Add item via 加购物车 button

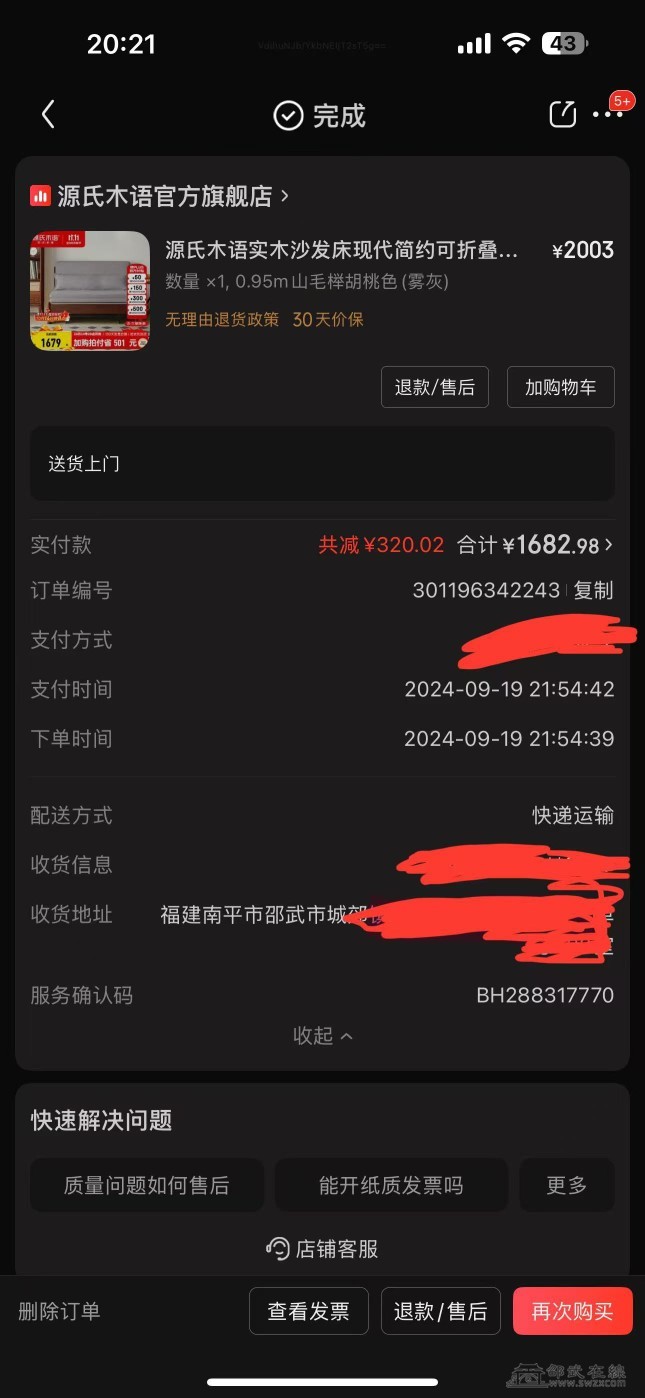560,387
